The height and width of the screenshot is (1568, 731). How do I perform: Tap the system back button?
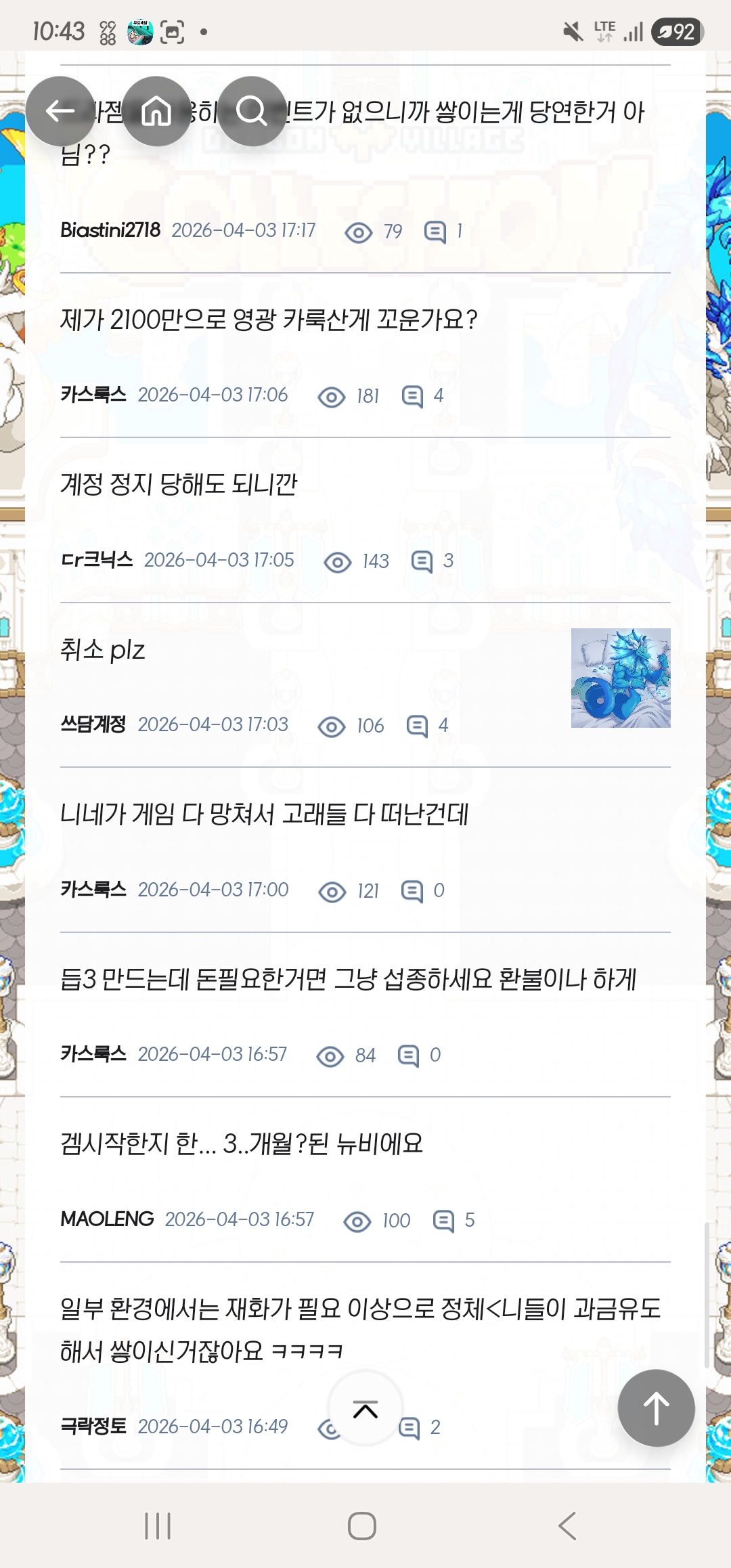[567, 1526]
